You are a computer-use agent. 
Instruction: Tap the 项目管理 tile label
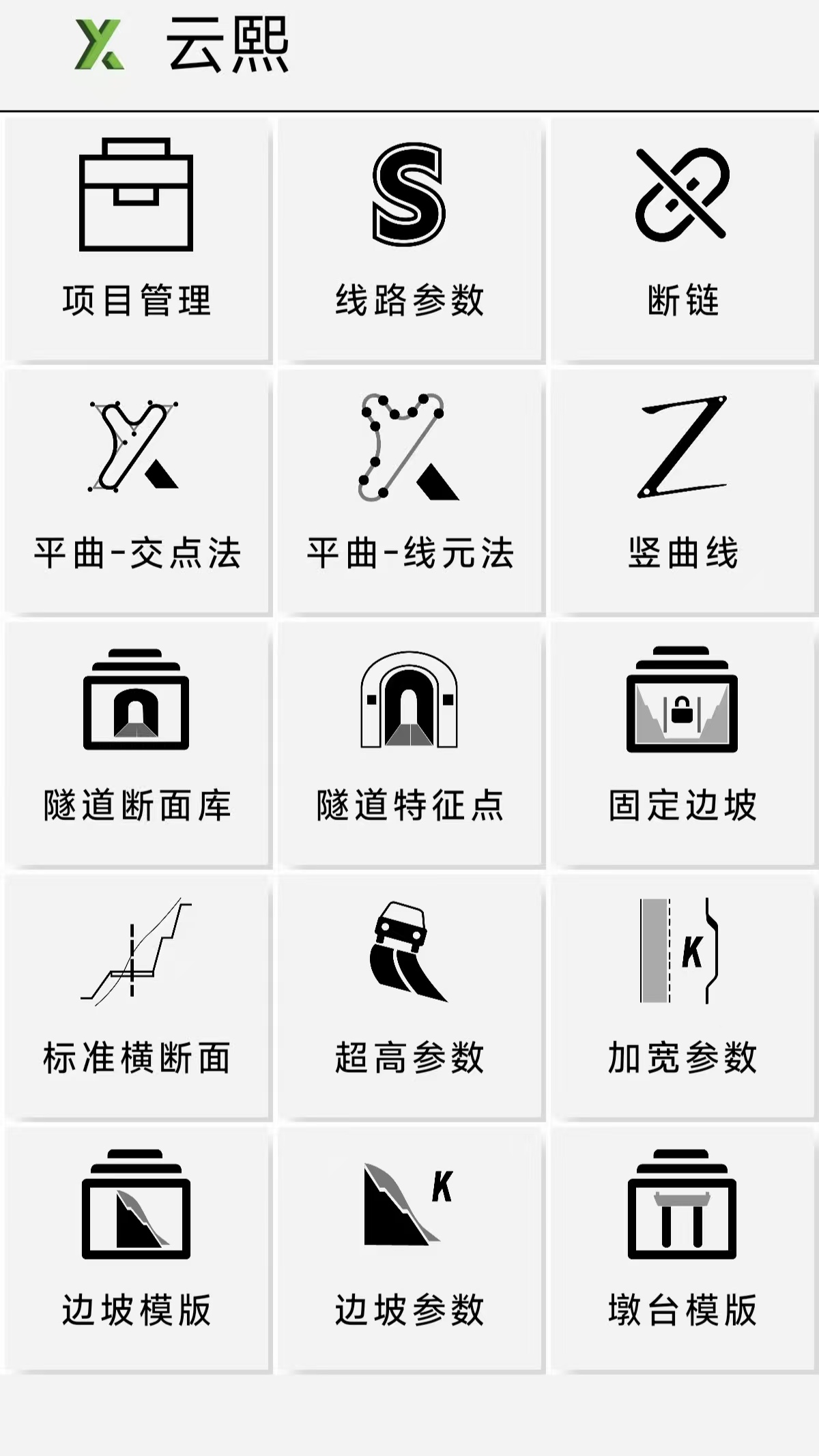tap(136, 297)
